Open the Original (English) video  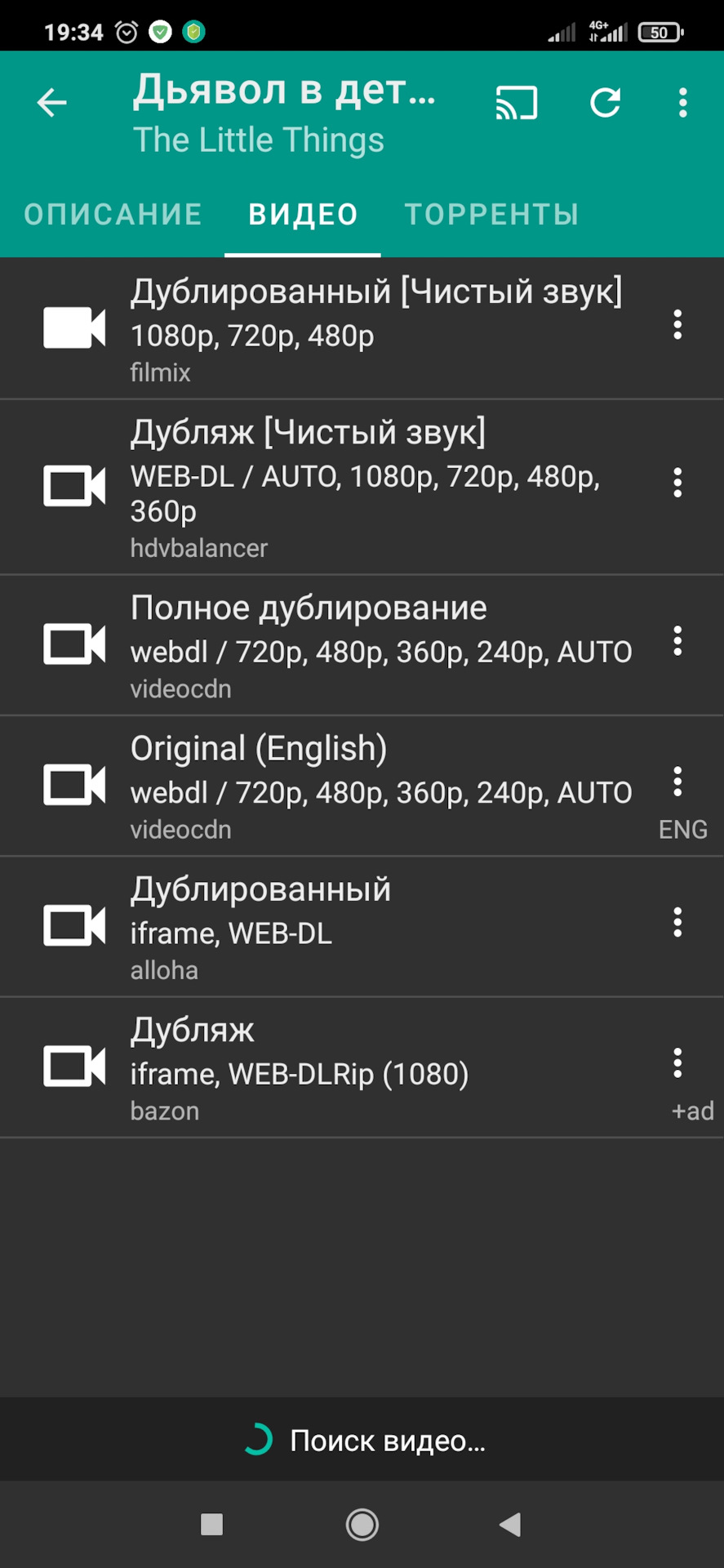pos(362,786)
